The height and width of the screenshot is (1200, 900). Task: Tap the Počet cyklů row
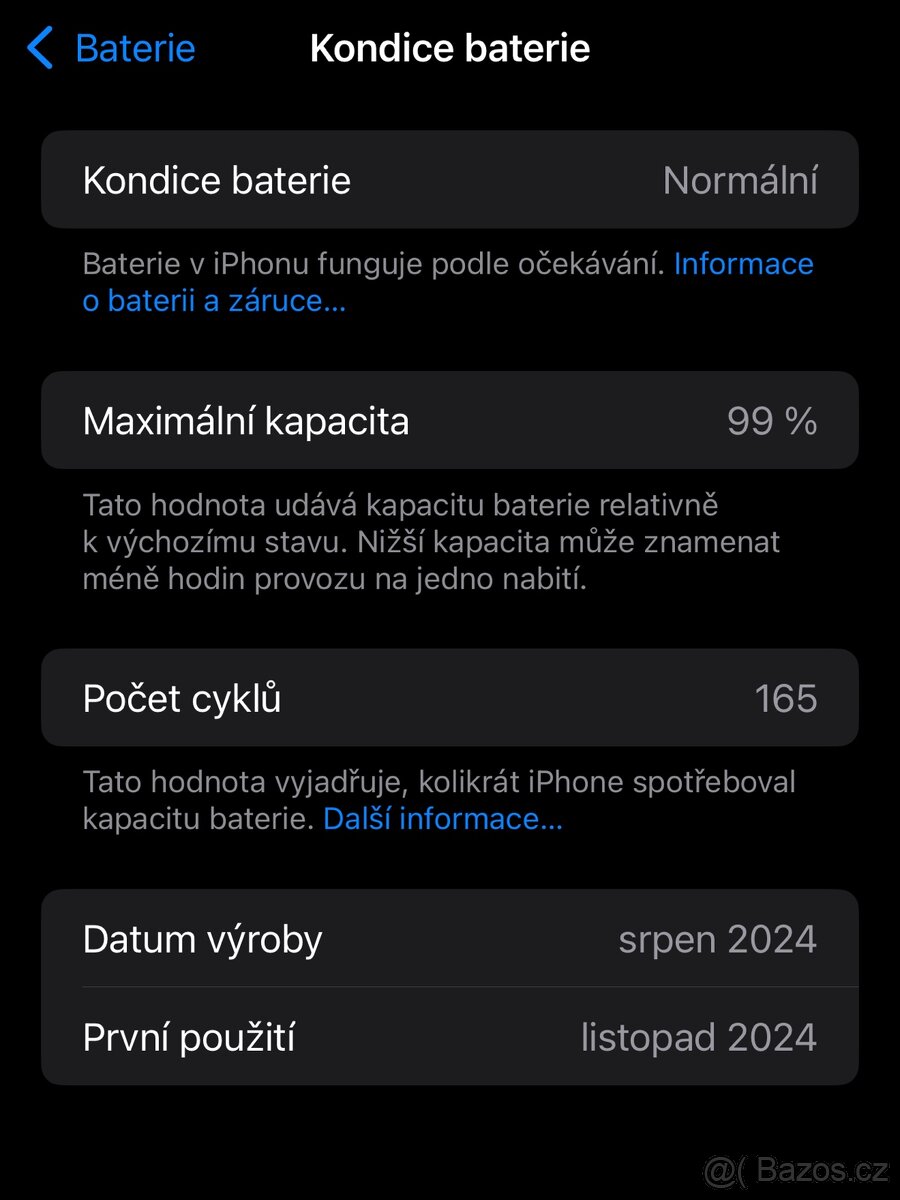(x=450, y=698)
